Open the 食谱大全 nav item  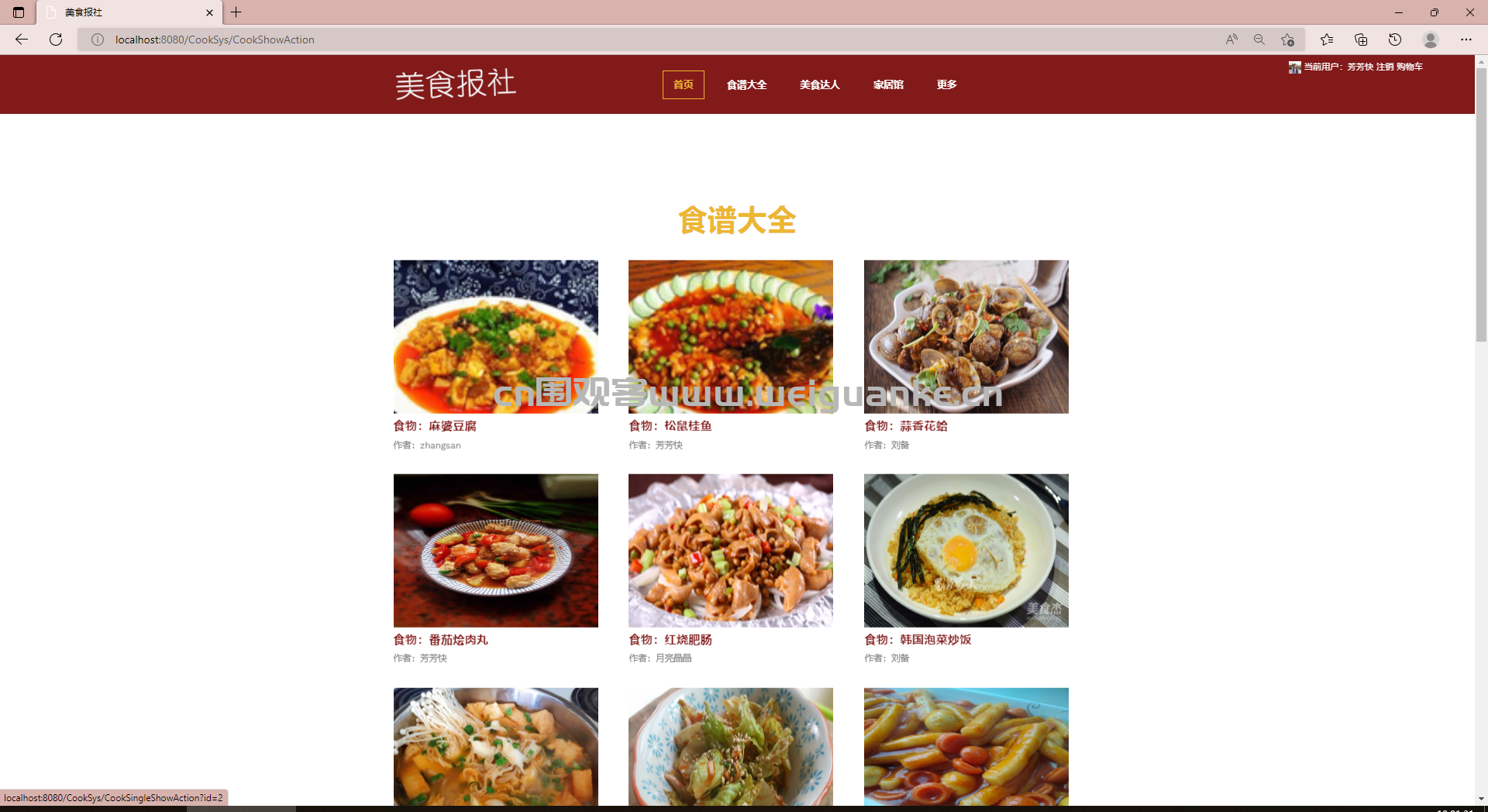point(746,84)
